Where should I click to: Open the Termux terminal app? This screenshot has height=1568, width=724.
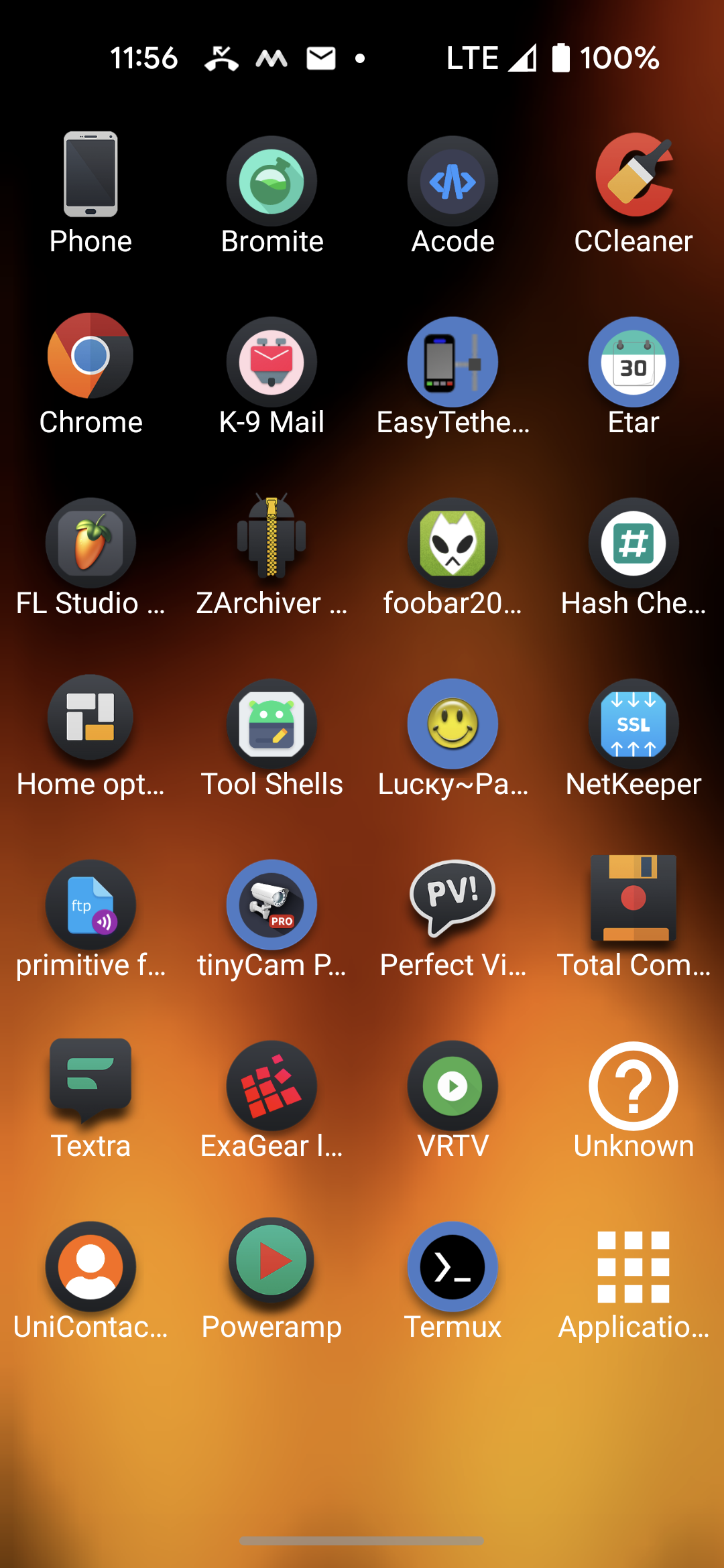452,1266
